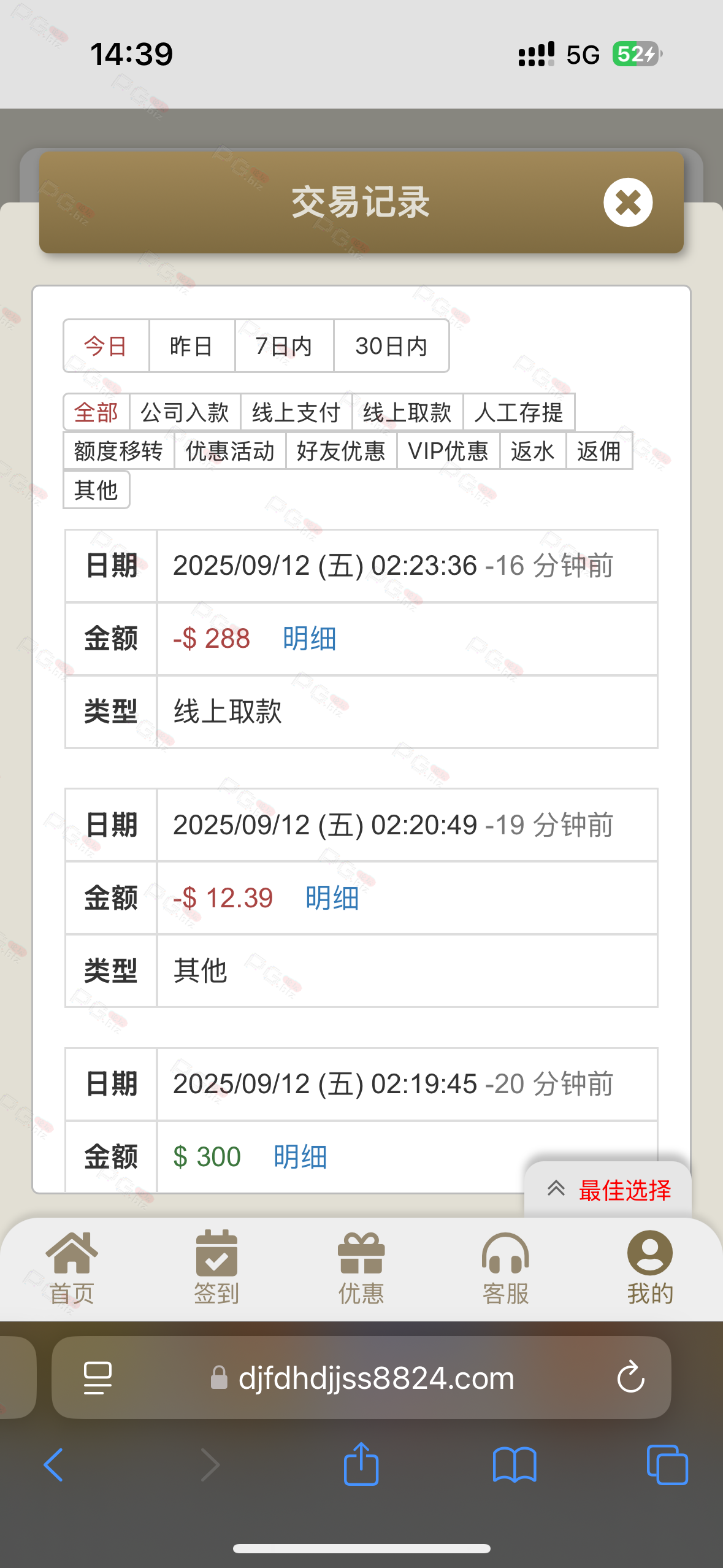Go to the 首页 tab
Image resolution: width=723 pixels, height=1568 pixels.
(x=72, y=1266)
